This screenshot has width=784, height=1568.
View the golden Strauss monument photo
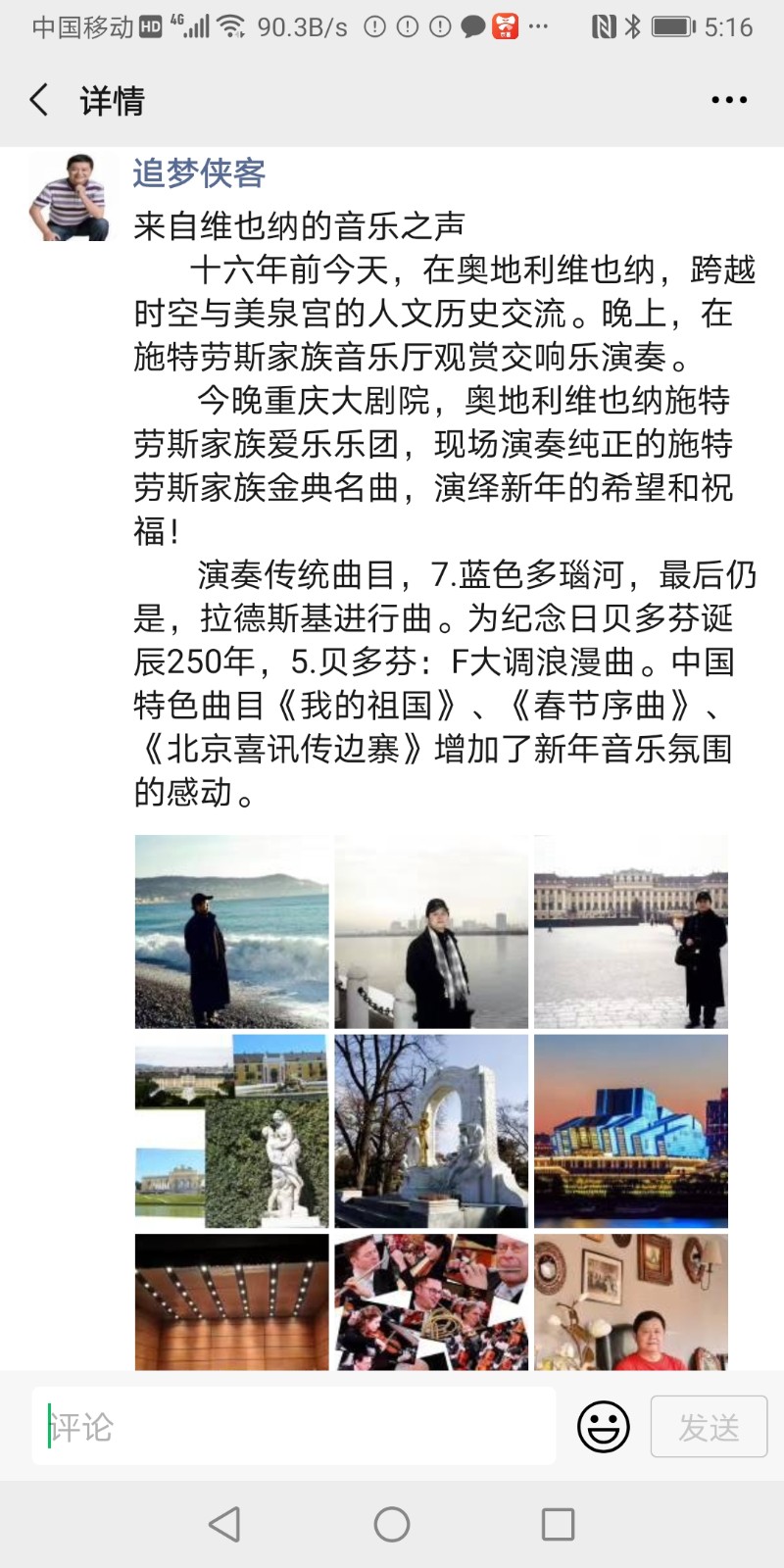point(431,1131)
